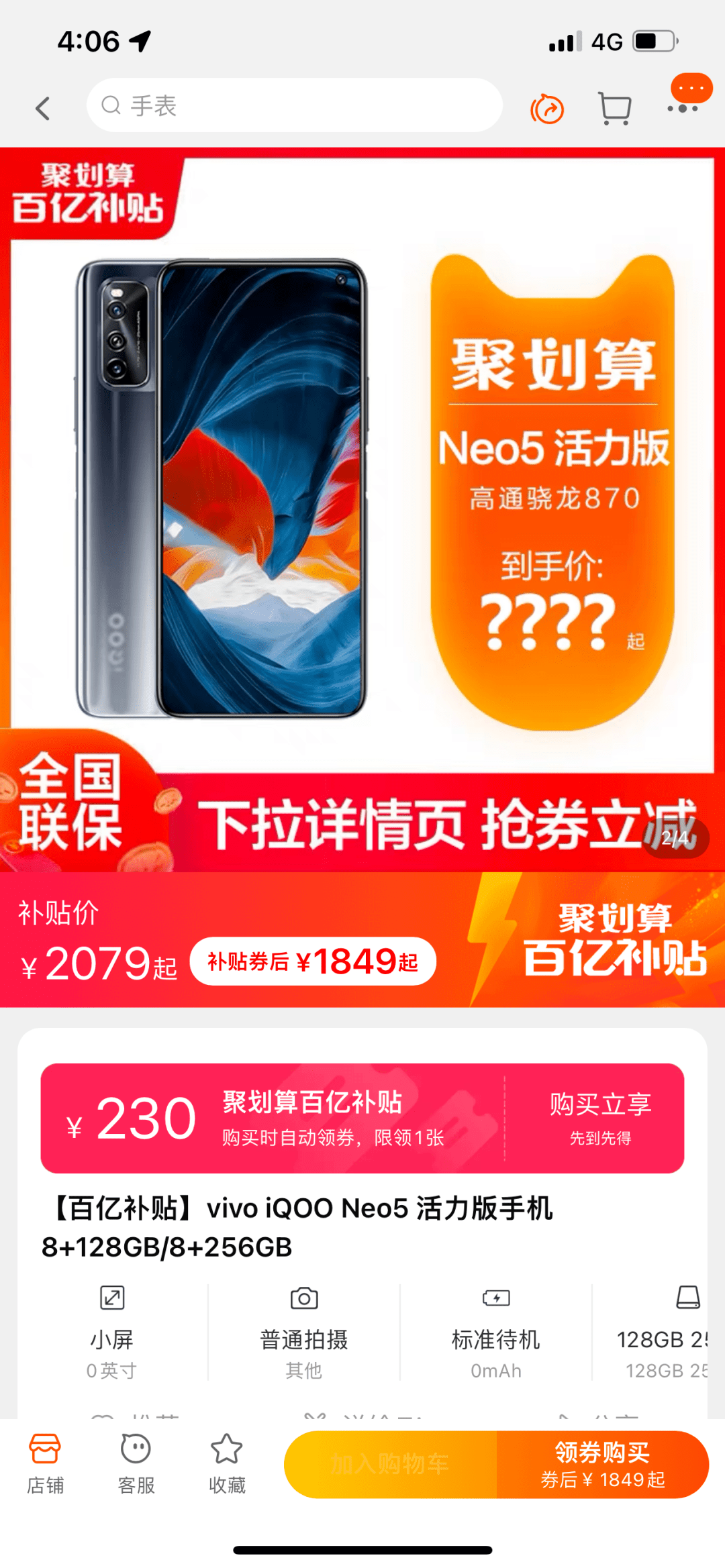Contact 客服 customer service
The image size is (725, 1568).
136,1463
